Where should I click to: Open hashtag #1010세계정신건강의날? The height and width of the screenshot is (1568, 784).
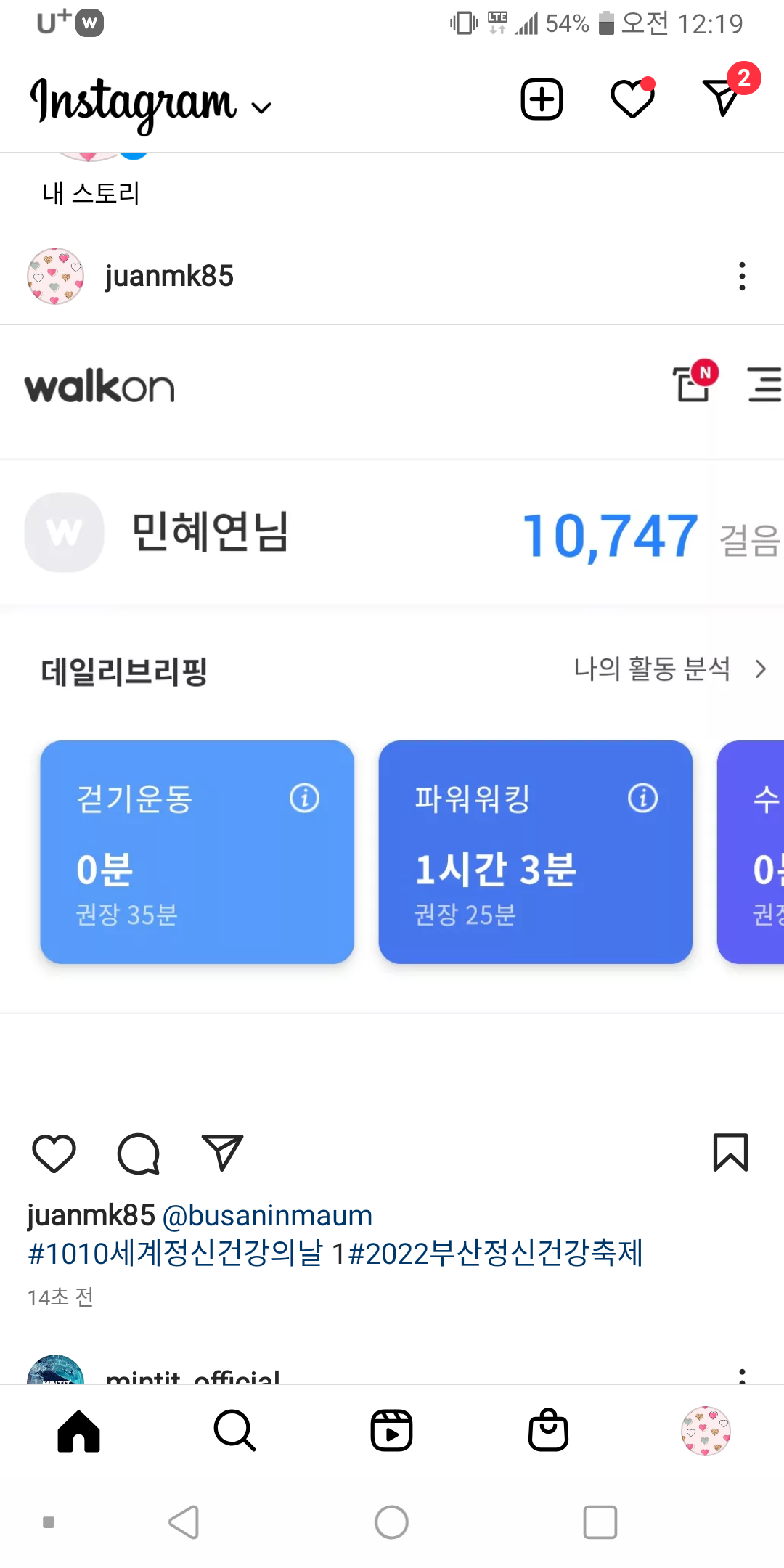pos(174,1254)
